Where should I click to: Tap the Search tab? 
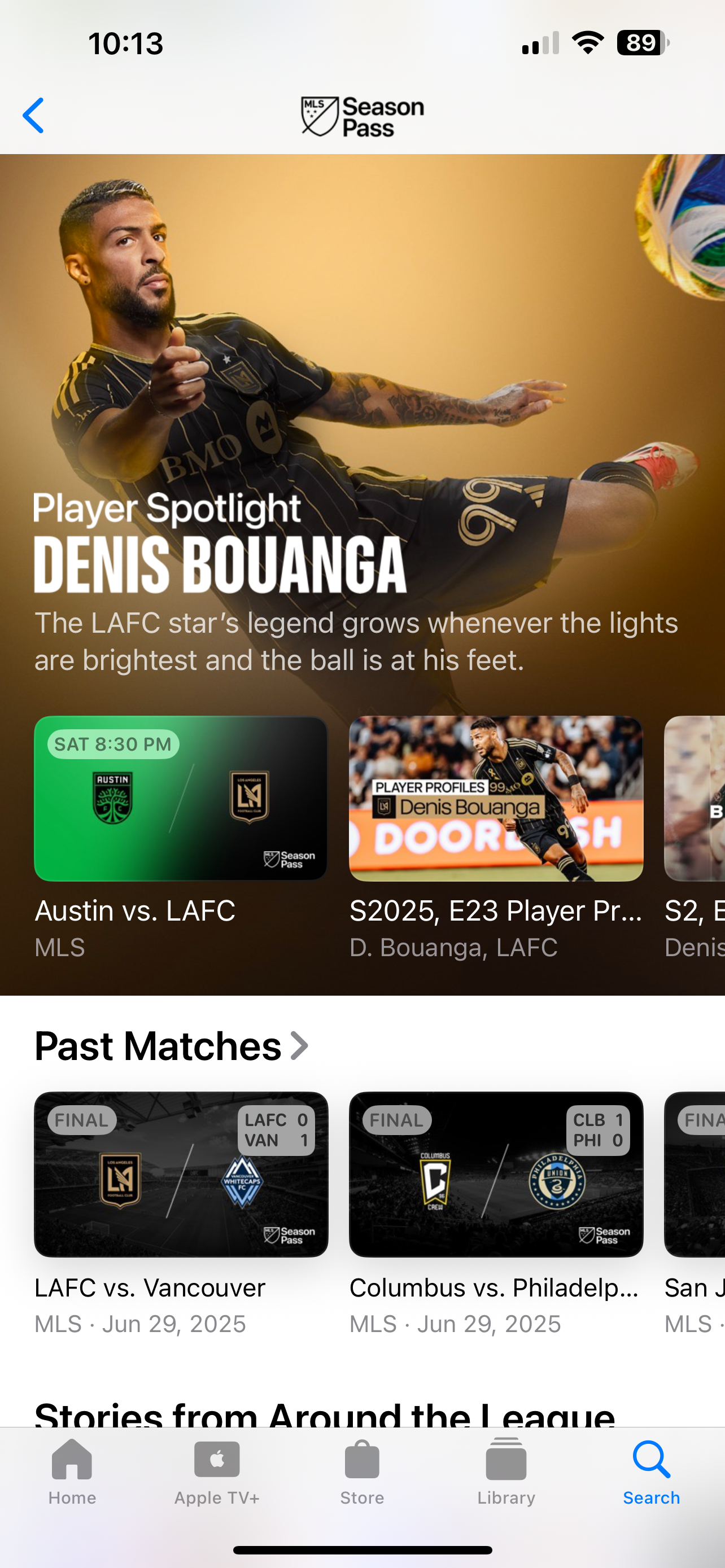(x=650, y=1470)
